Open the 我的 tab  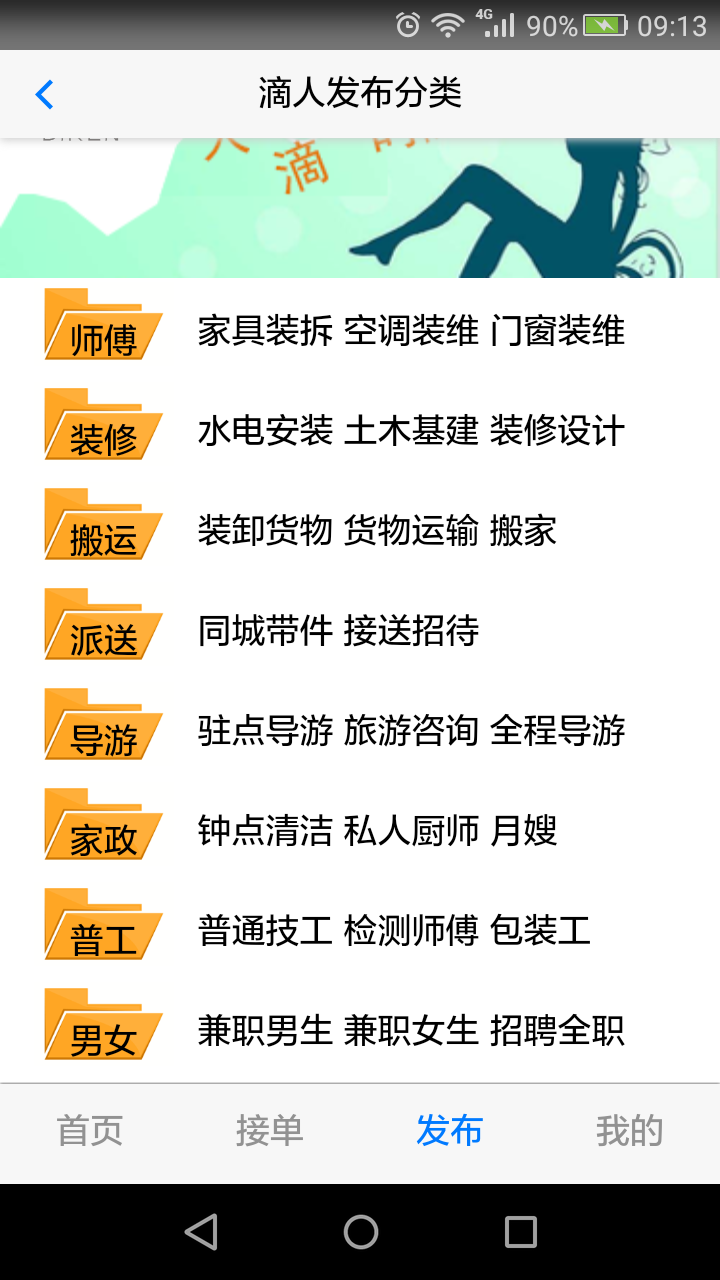pyautogui.click(x=630, y=1131)
